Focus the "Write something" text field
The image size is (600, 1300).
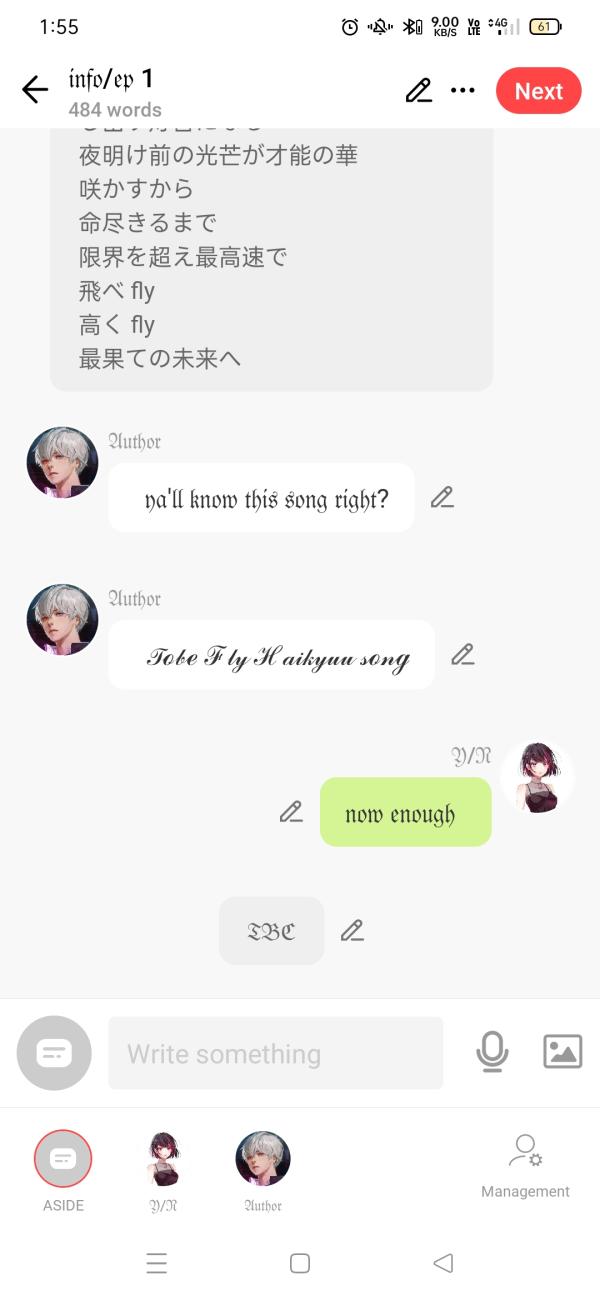[x=275, y=1053]
